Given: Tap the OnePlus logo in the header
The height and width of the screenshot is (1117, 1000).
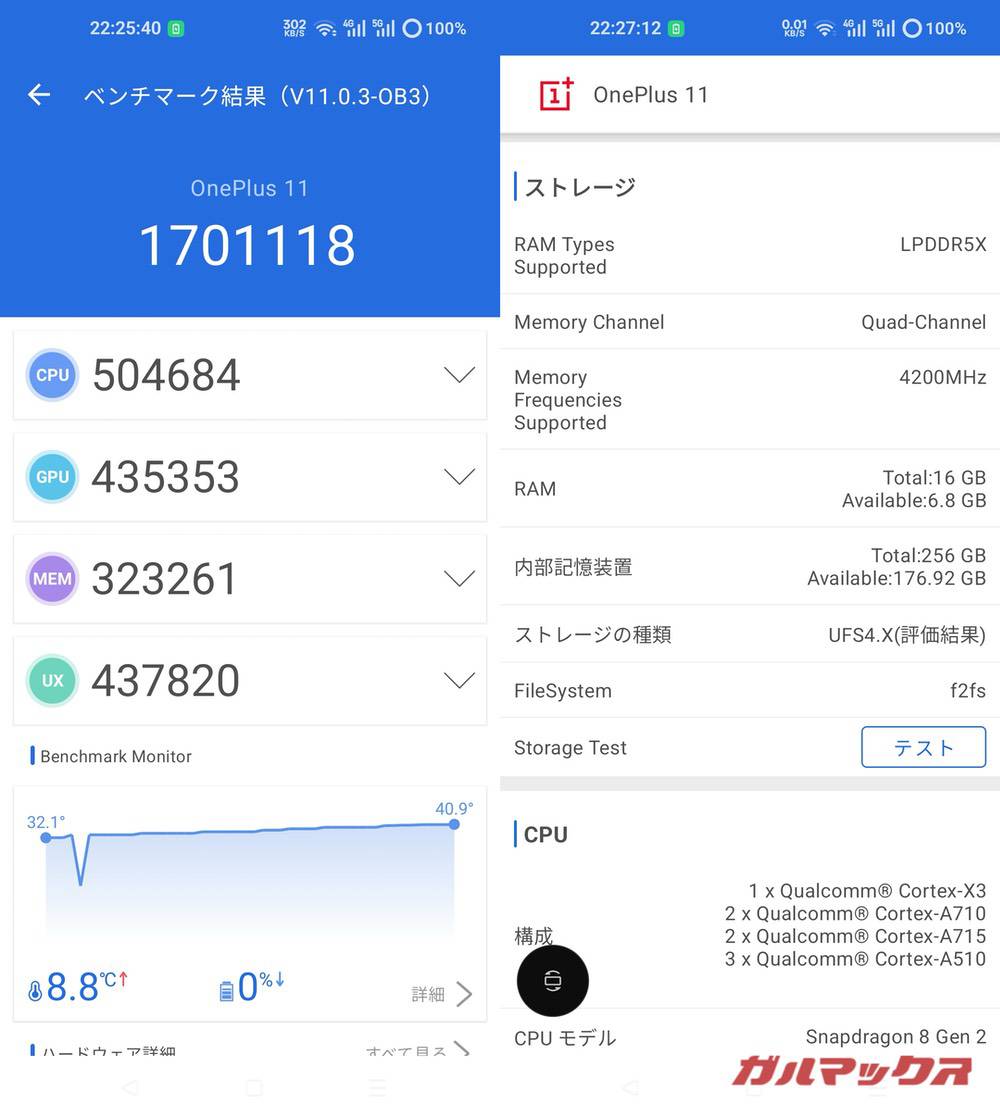Looking at the screenshot, I should coord(557,95).
